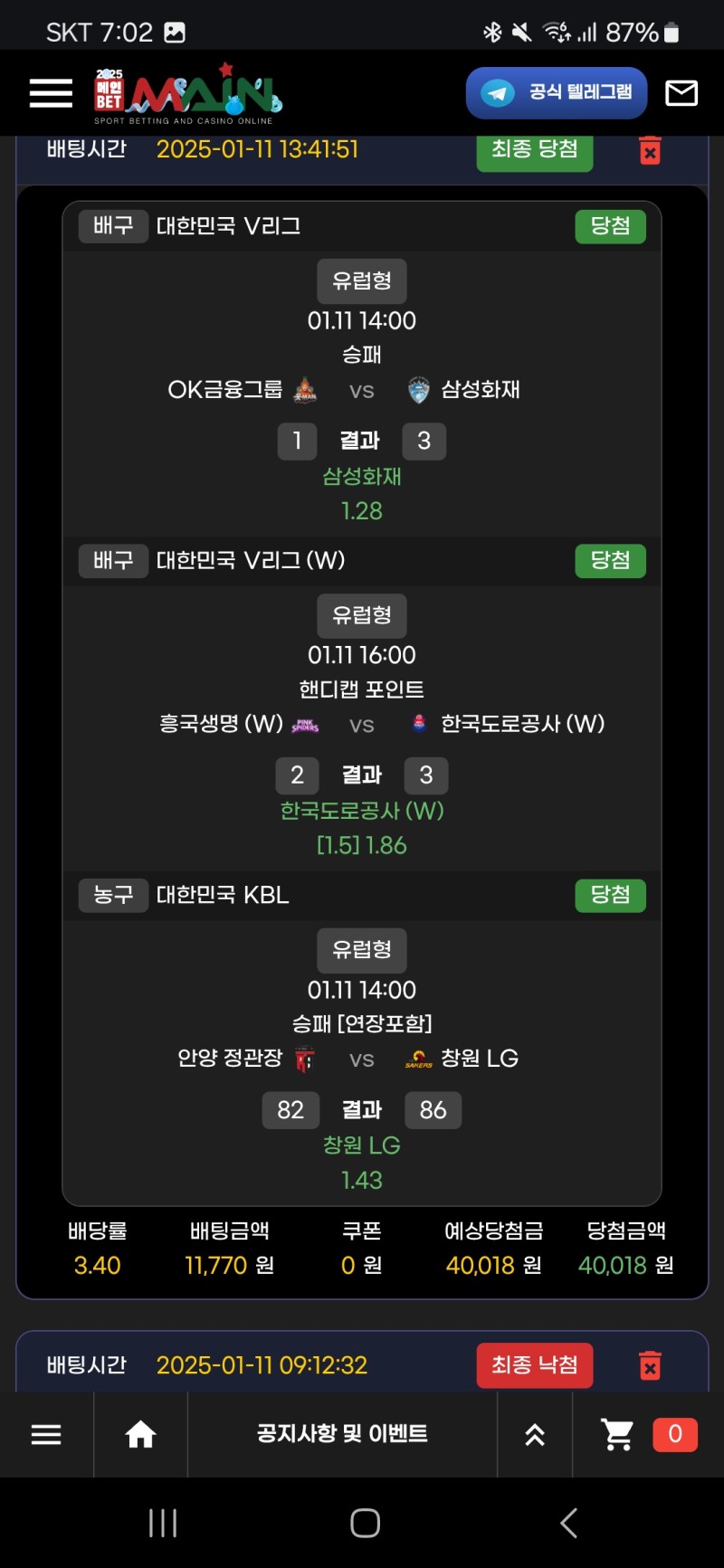
Task: Tap the MAIN BET logo
Action: coord(188,94)
